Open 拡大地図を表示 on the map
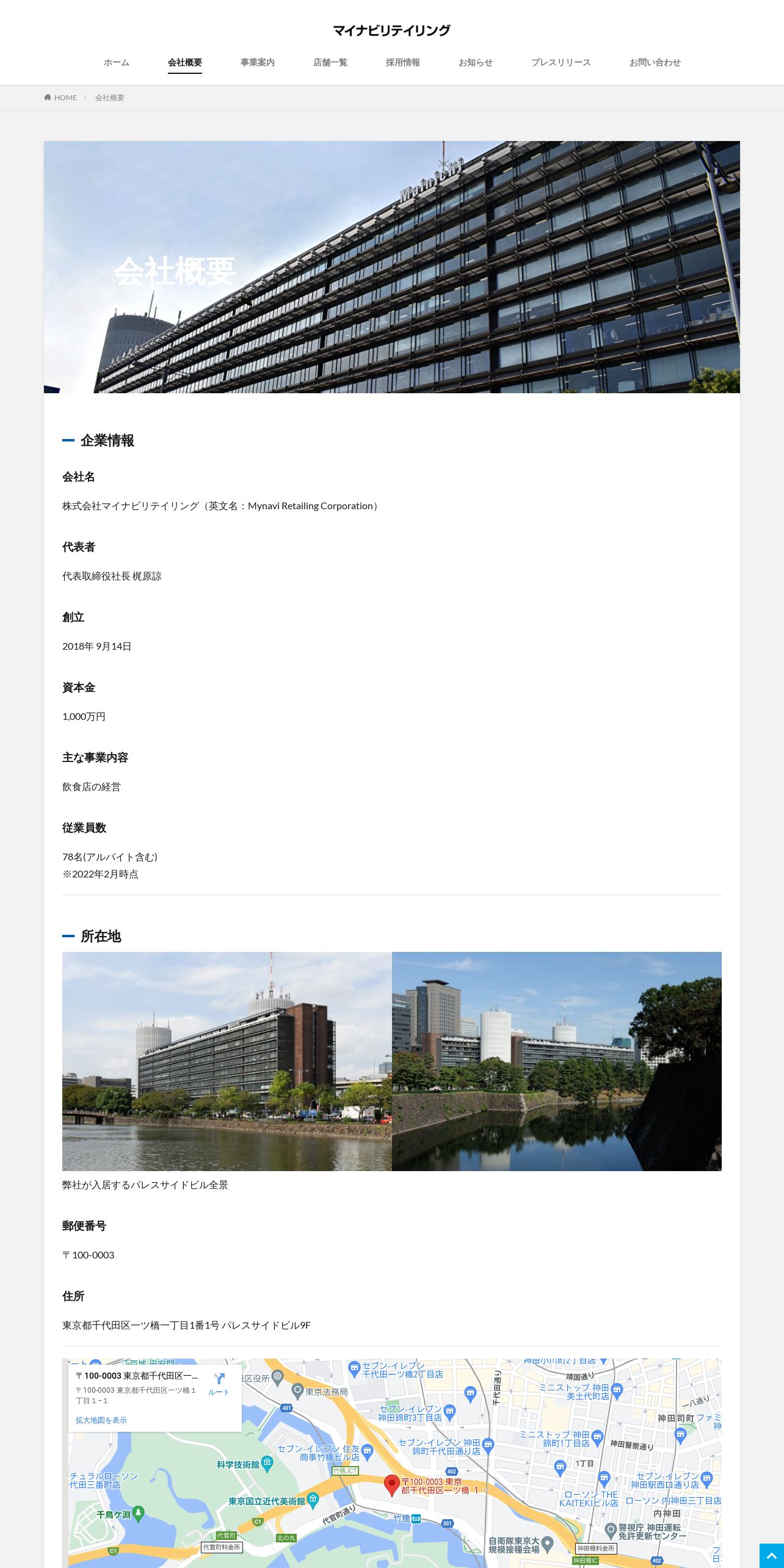784x1568 pixels. pos(101,1420)
